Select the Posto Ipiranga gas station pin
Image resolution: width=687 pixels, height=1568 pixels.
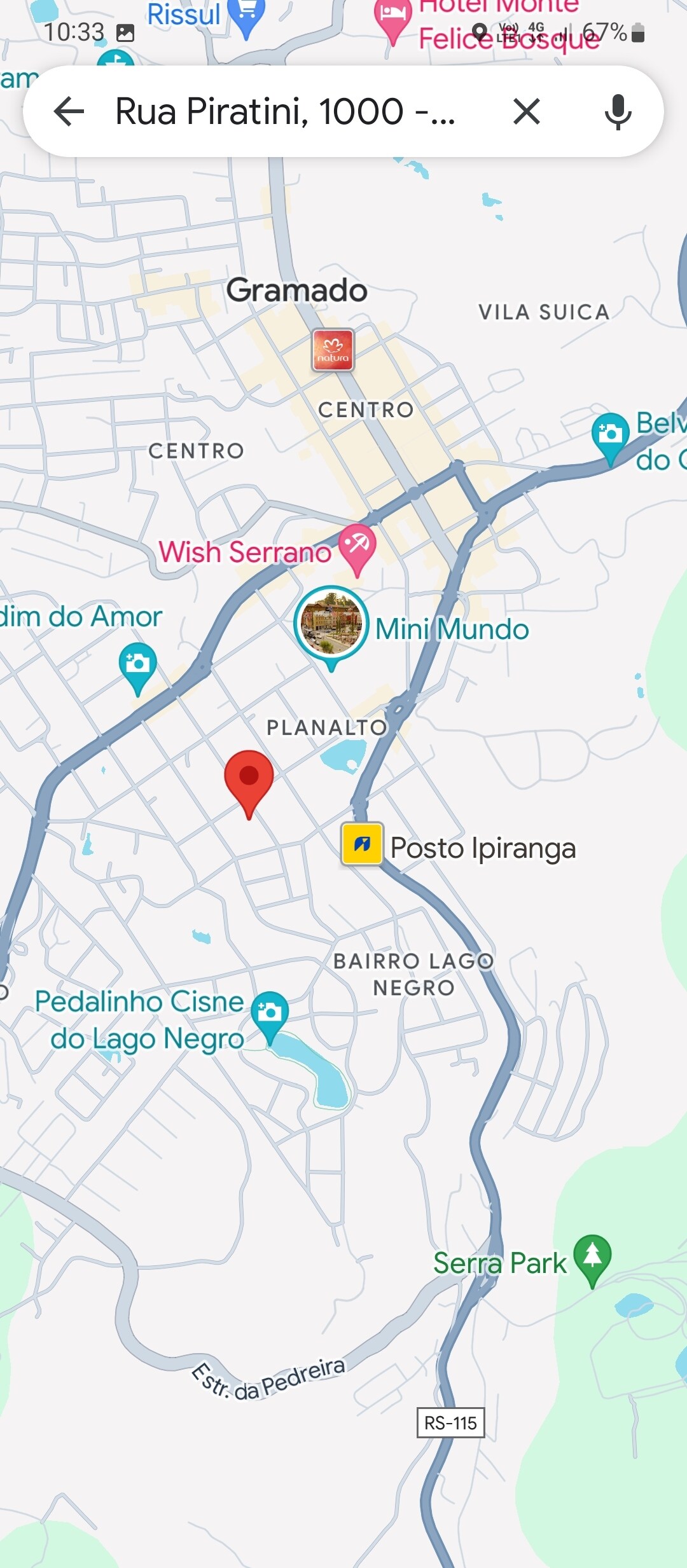click(363, 844)
